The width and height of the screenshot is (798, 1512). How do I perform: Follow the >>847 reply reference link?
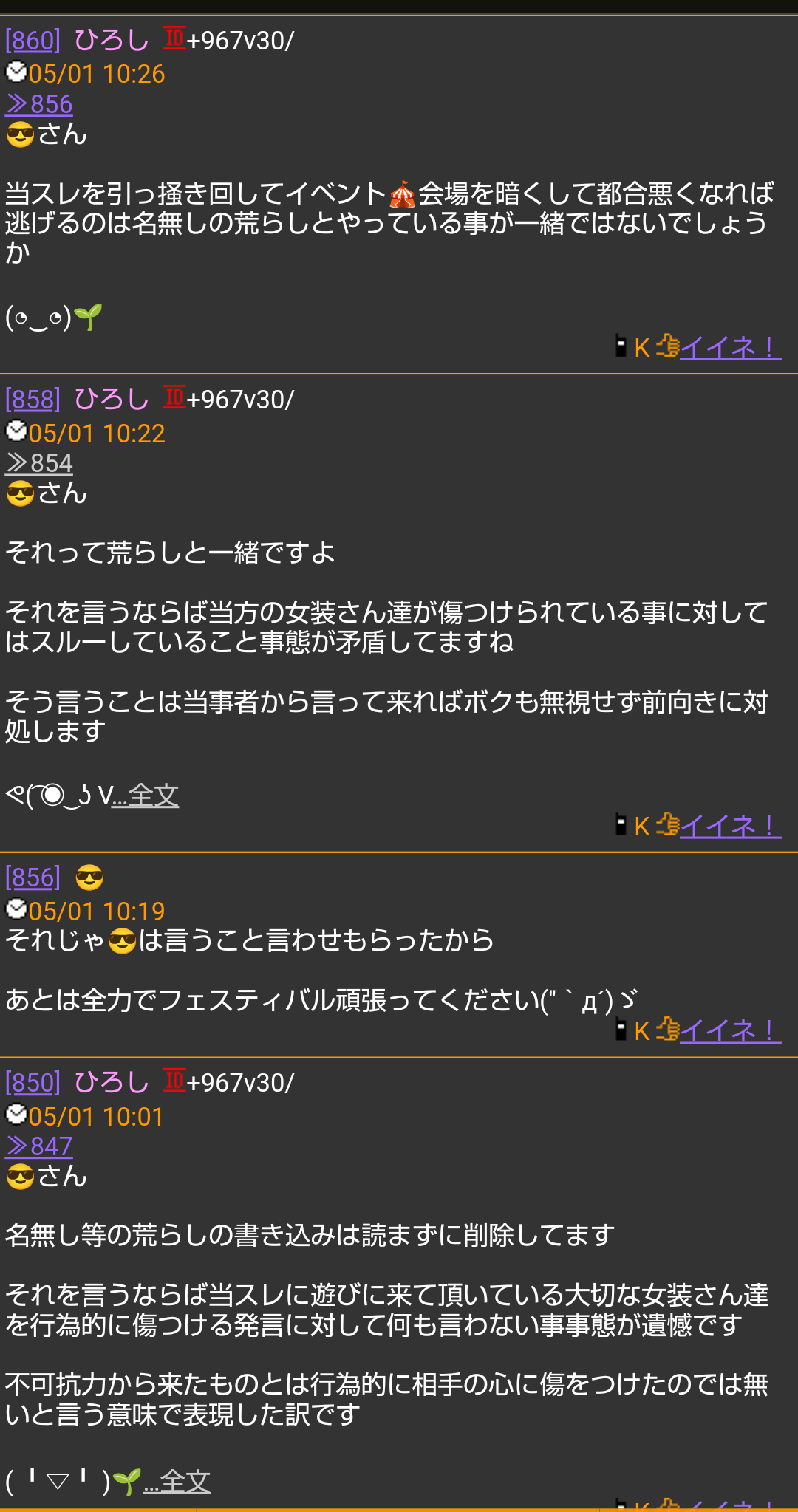[x=39, y=1146]
